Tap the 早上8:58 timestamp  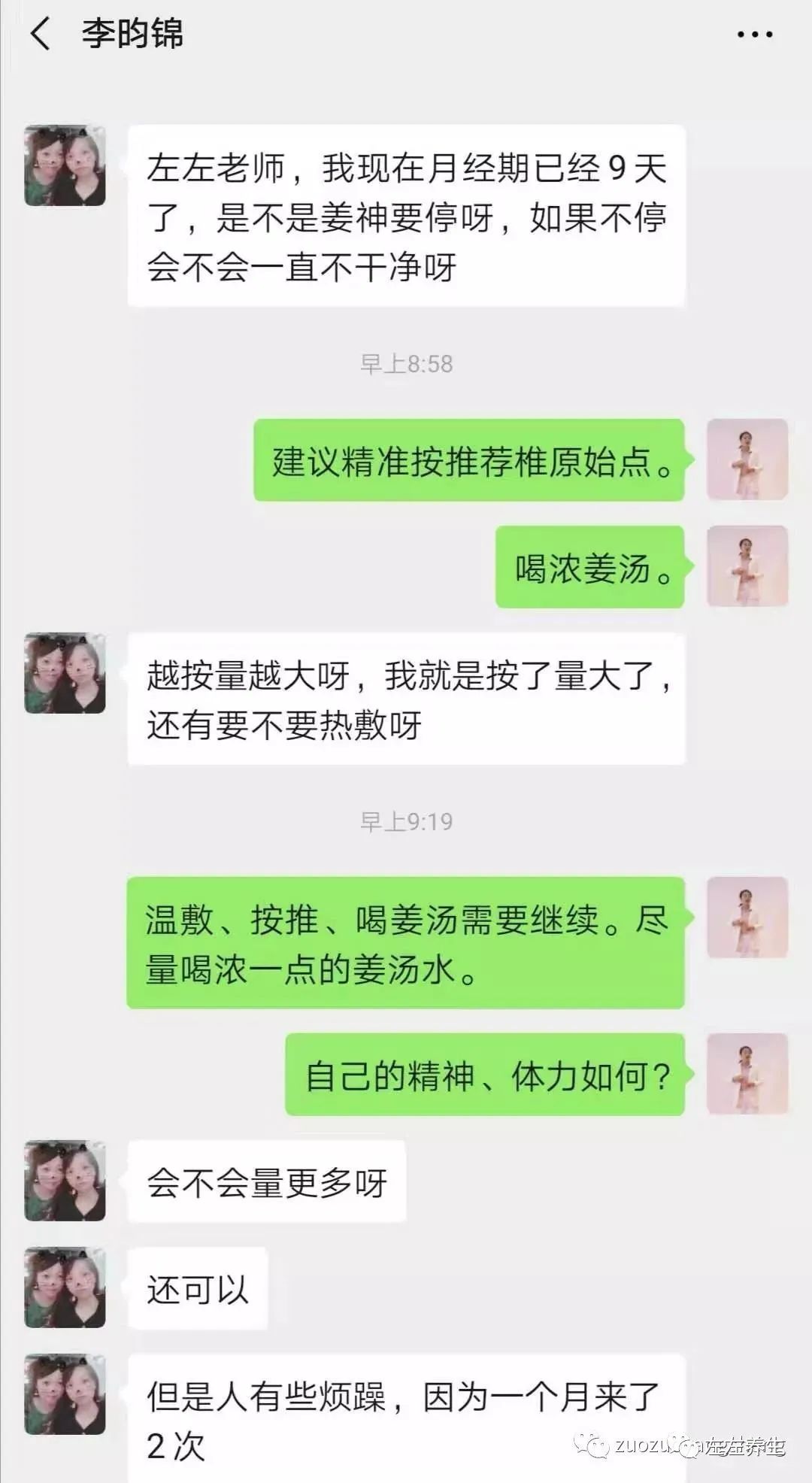pyautogui.click(x=406, y=363)
